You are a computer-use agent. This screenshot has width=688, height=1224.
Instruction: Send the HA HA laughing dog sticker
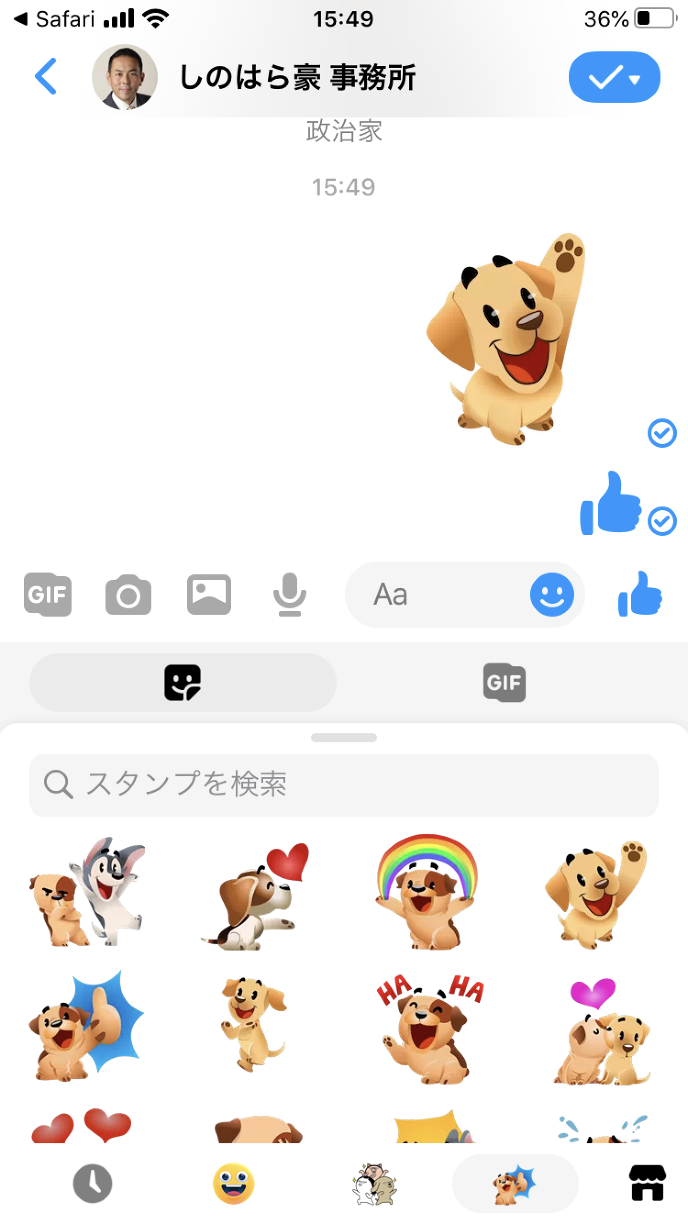pos(428,1030)
